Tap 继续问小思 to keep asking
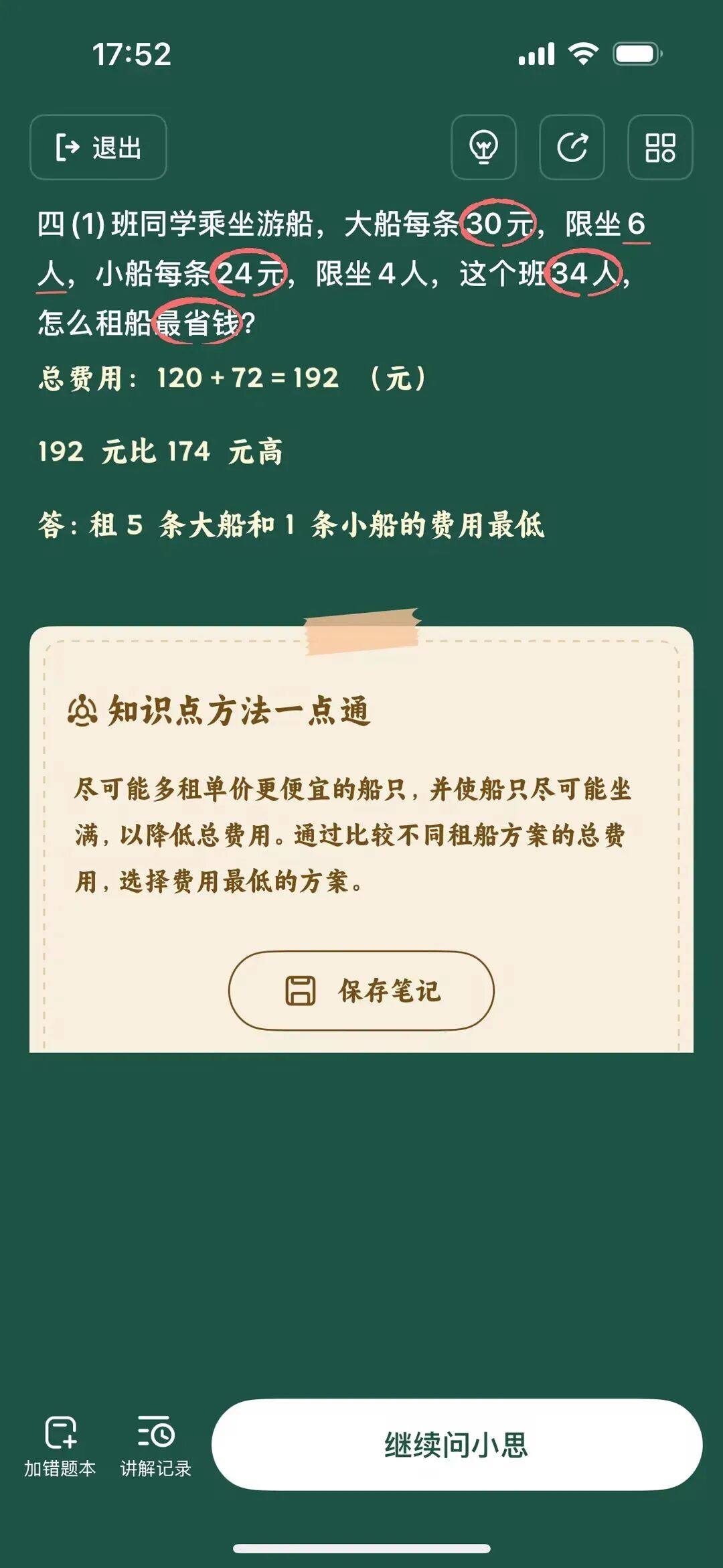The image size is (723, 1568). (x=457, y=1445)
